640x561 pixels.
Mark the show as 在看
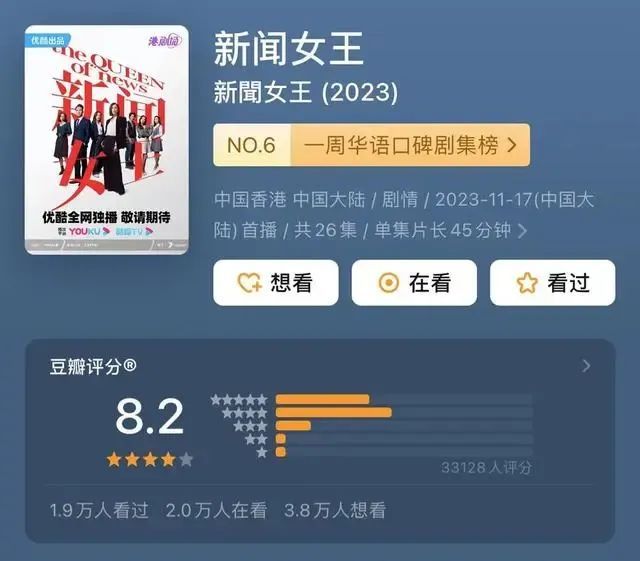[413, 283]
